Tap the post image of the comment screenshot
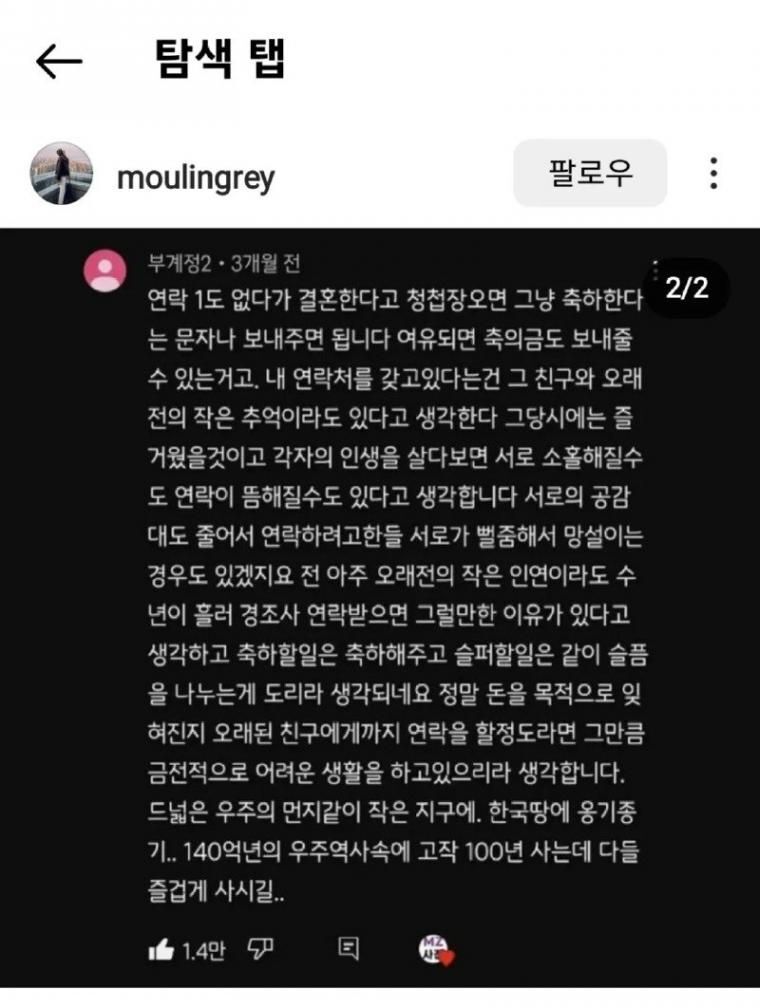760x1008 pixels. tap(380, 600)
